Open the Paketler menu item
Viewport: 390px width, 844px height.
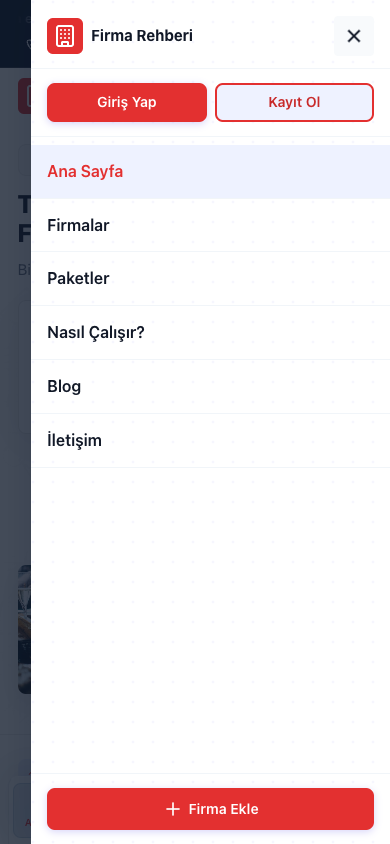coord(210,279)
